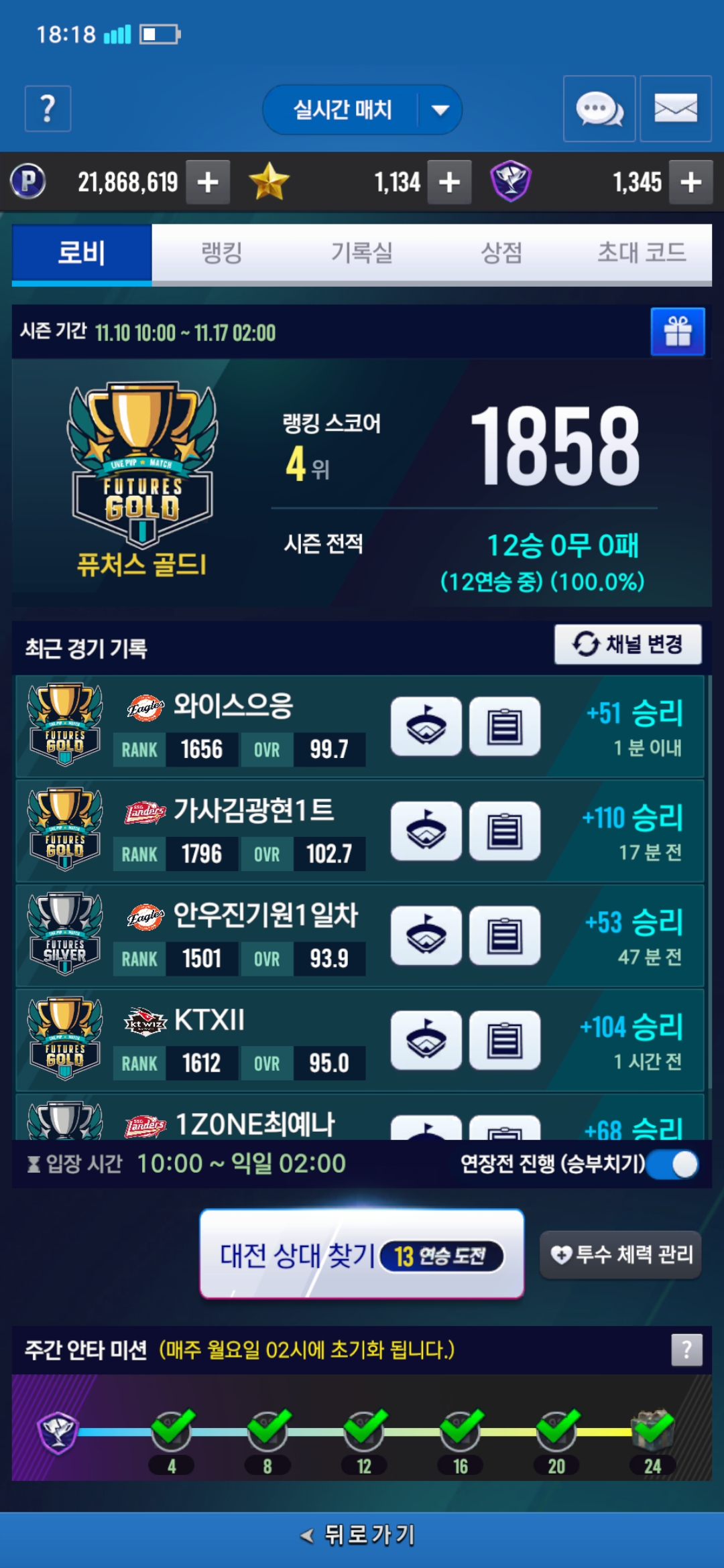Add trophy currency with plus button
The width and height of the screenshot is (724, 1568).
tap(690, 182)
